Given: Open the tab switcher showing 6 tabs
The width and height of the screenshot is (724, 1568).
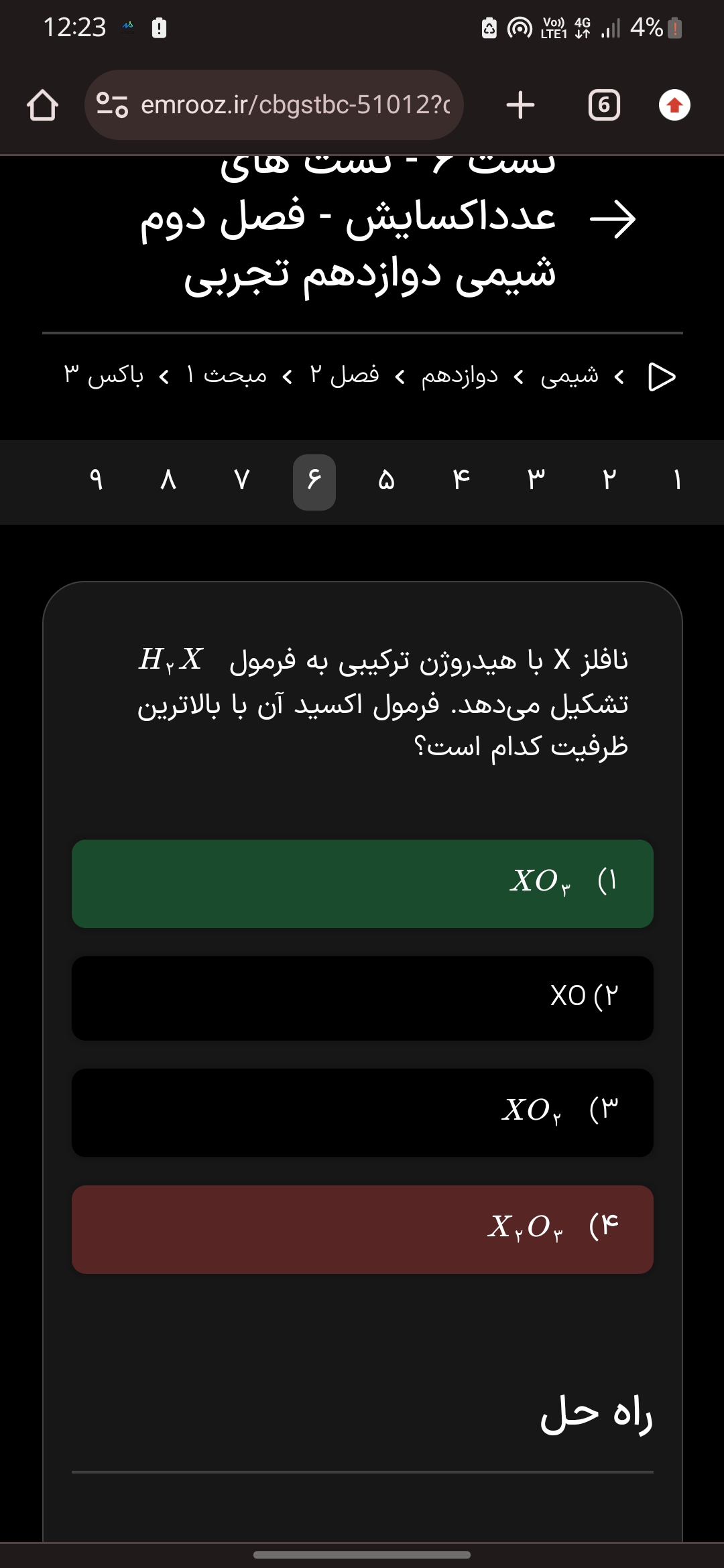Looking at the screenshot, I should click(x=603, y=105).
